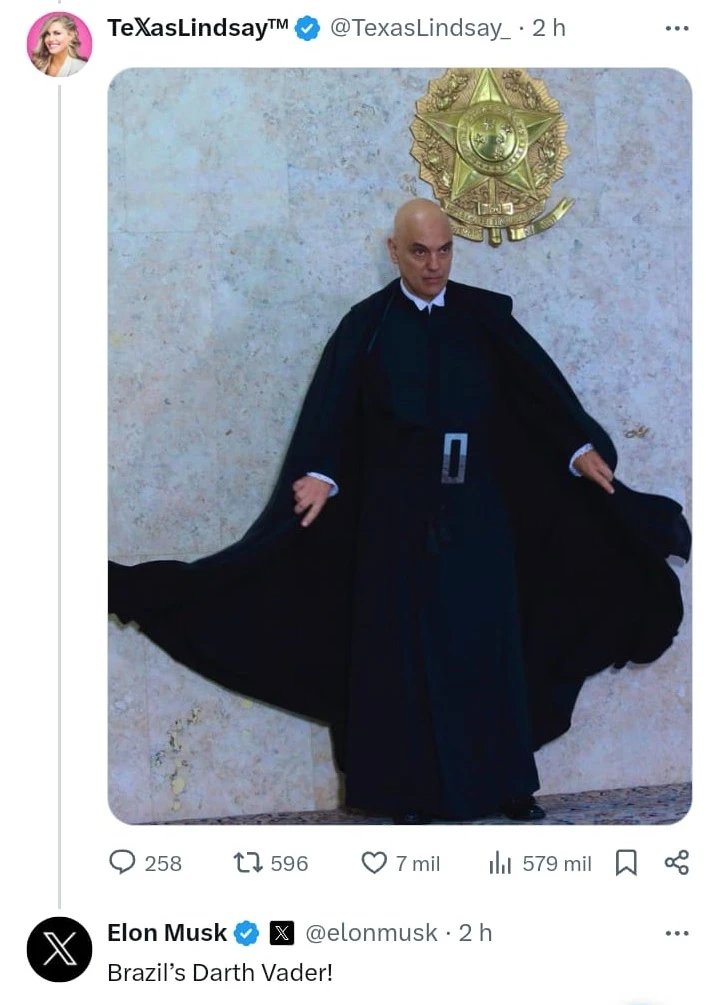Open overflow menu on TexasLindsay's post
This screenshot has height=1005, width=723.
tap(677, 28)
